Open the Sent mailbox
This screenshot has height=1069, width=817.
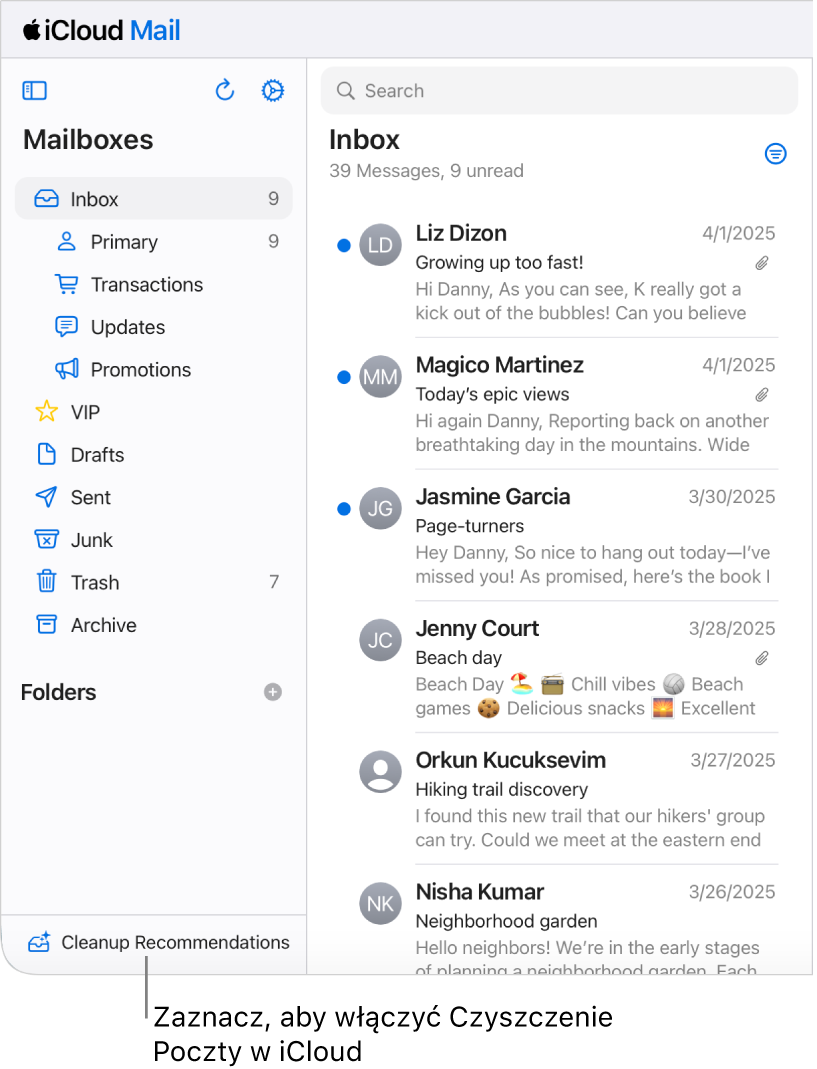coord(90,497)
